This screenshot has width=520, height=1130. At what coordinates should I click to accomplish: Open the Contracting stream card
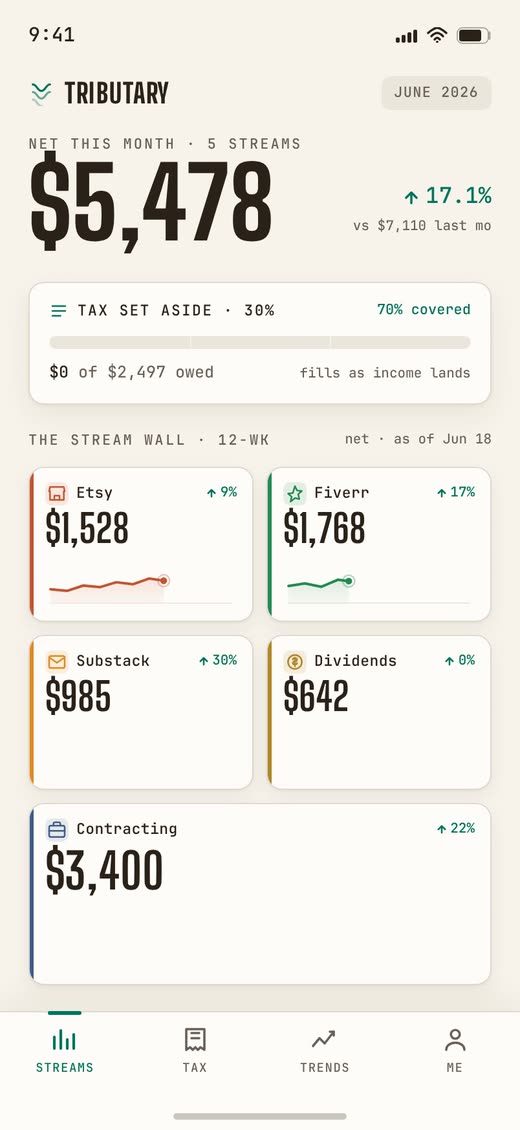[x=260, y=894]
